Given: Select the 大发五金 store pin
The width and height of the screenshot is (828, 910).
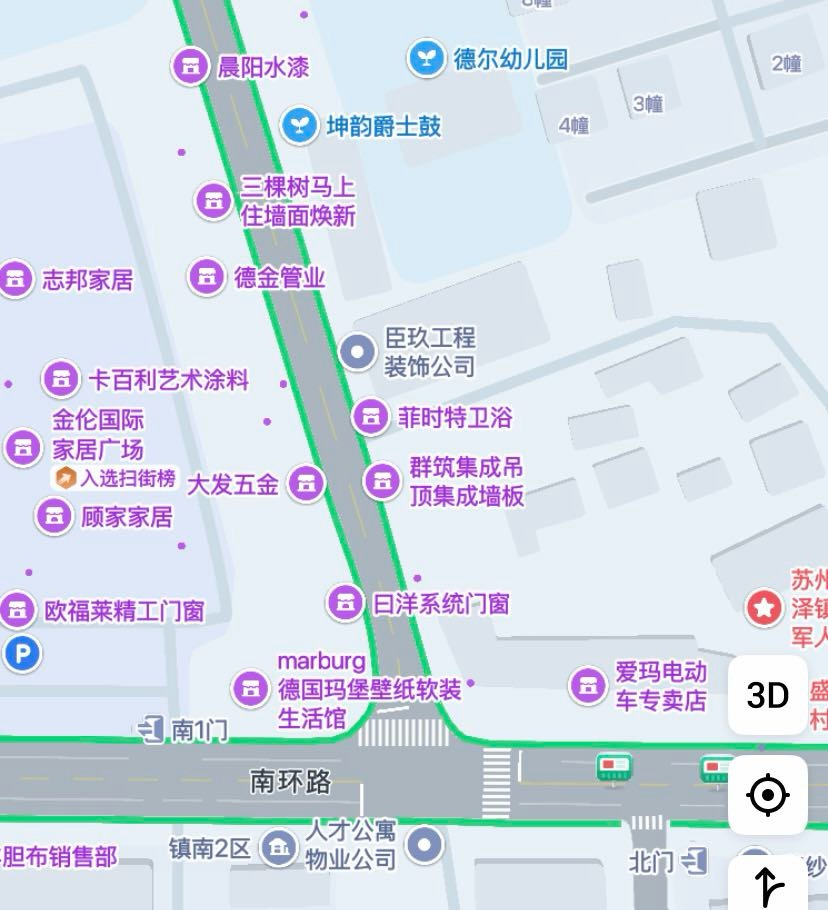Looking at the screenshot, I should pyautogui.click(x=306, y=484).
